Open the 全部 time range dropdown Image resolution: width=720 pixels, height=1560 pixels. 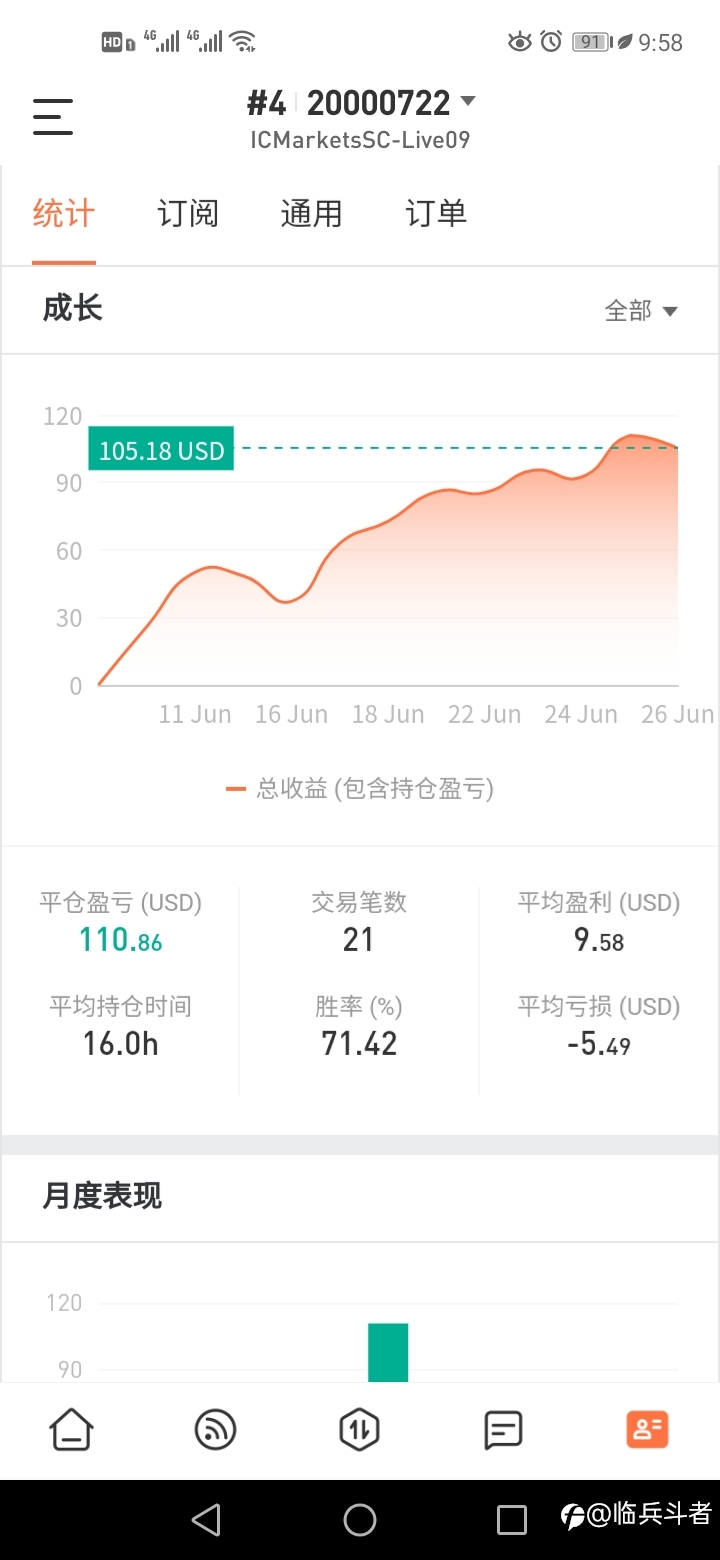click(x=641, y=311)
